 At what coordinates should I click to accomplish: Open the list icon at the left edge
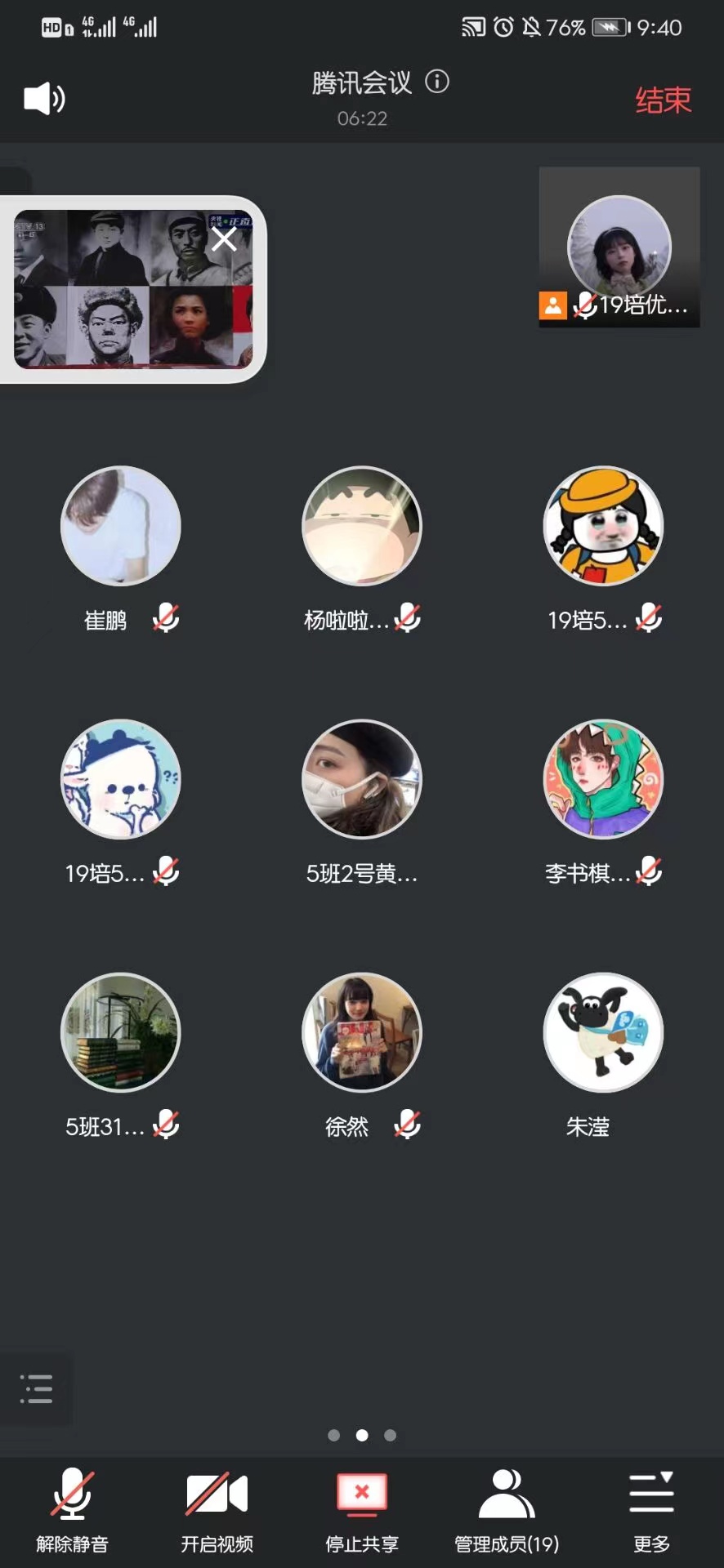pos(36,1389)
